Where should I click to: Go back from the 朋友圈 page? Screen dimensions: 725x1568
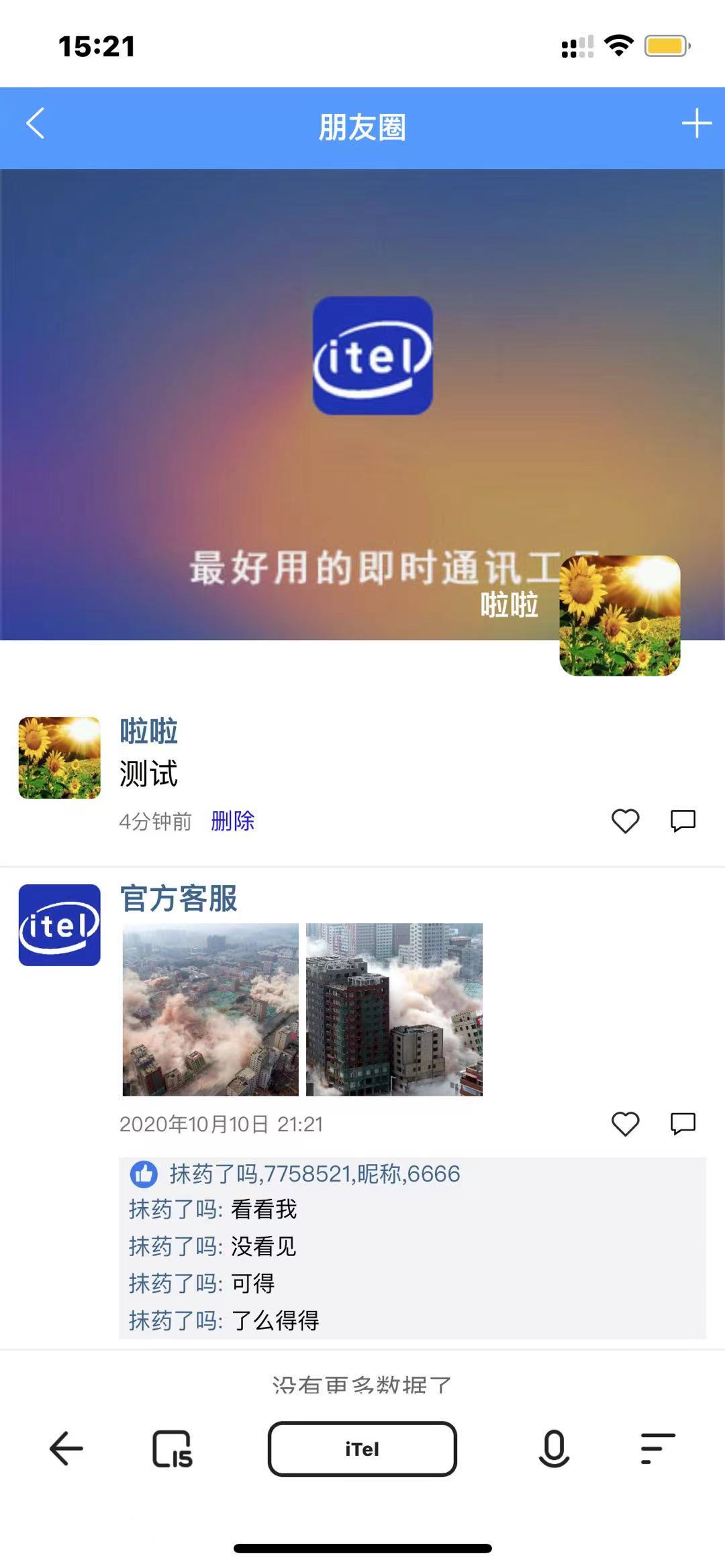(x=36, y=124)
